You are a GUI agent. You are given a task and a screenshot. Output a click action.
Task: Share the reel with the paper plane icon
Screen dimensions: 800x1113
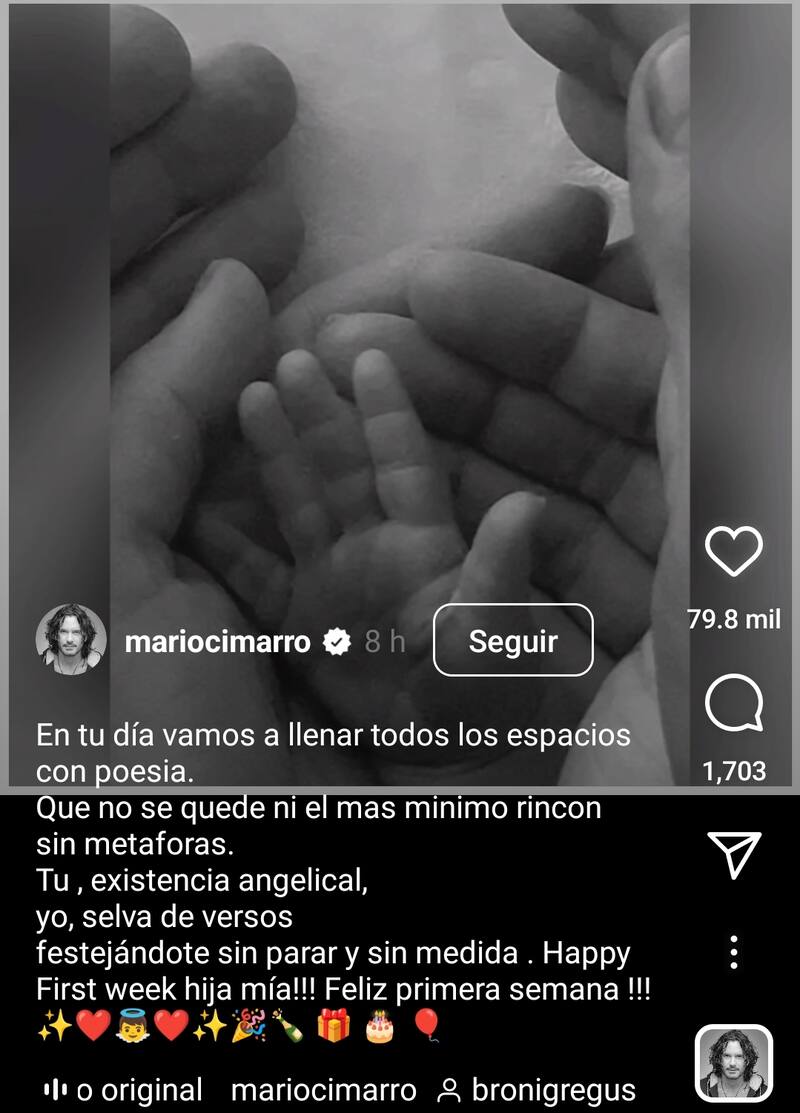[734, 853]
